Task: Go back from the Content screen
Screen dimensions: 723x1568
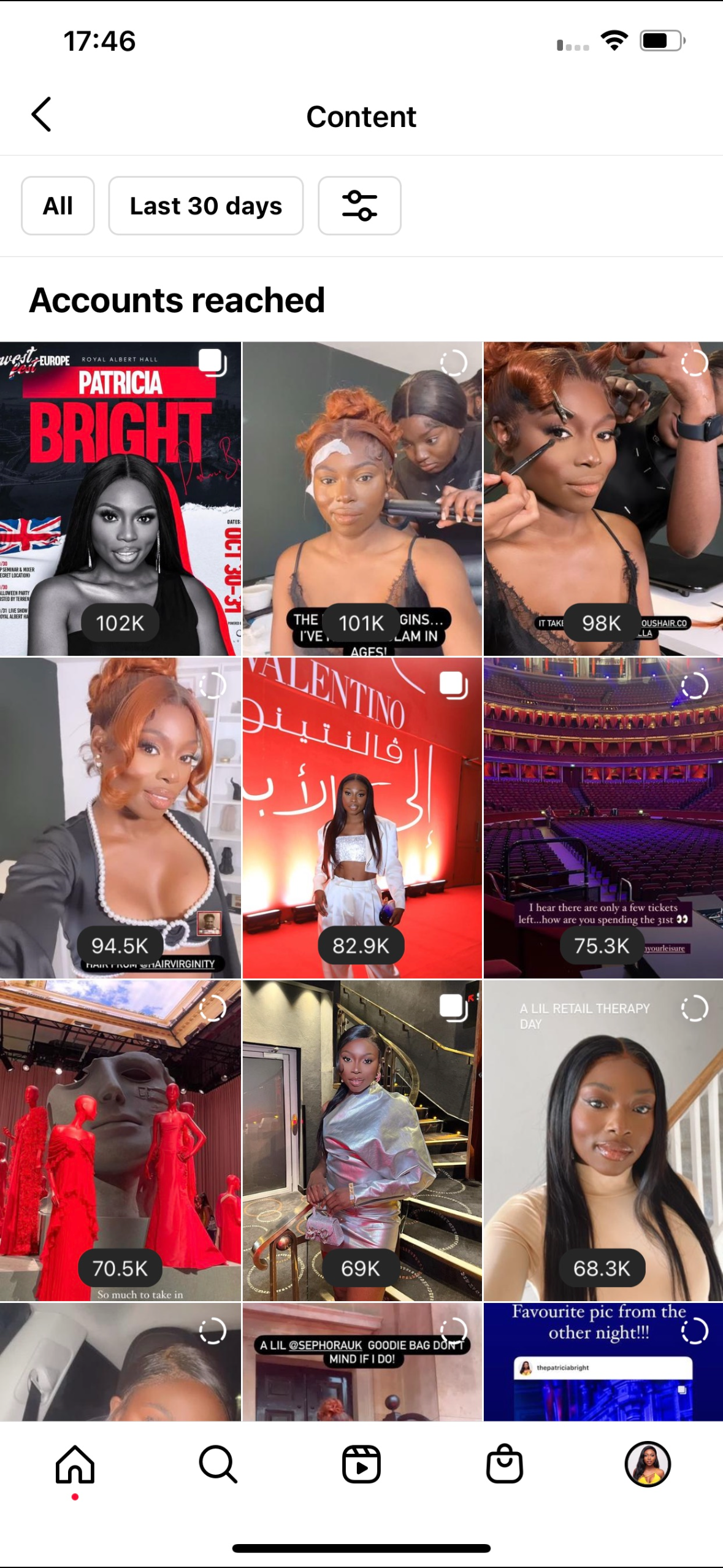Action: [41, 115]
